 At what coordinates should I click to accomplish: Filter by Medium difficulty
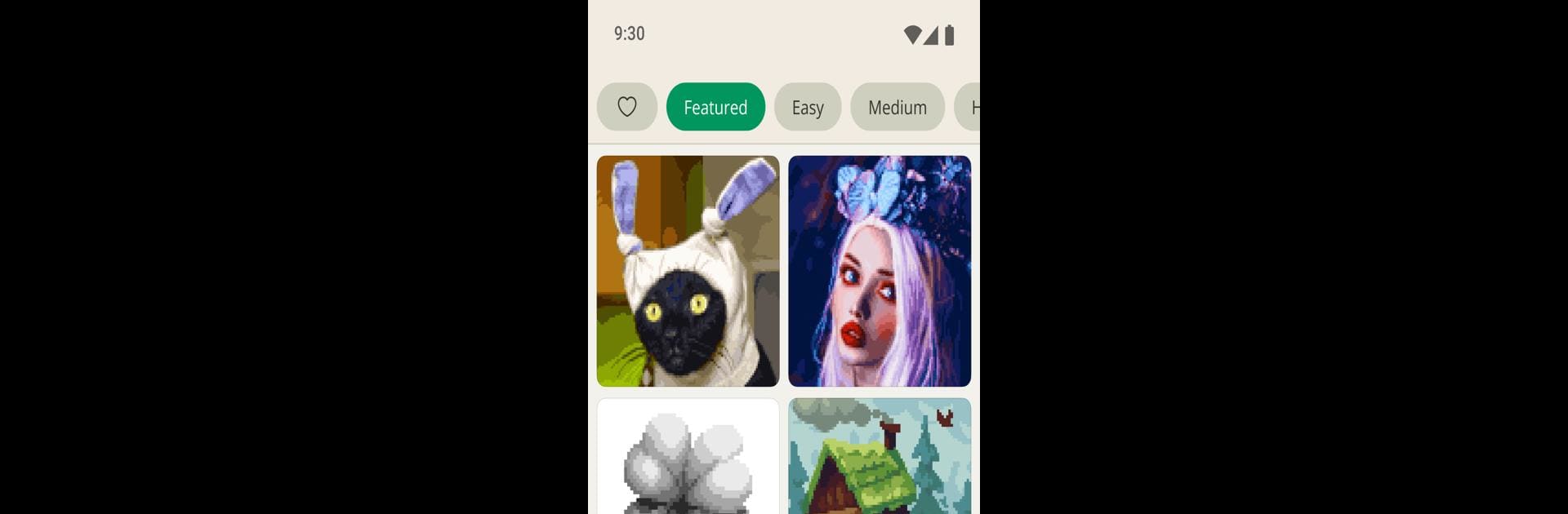(897, 107)
